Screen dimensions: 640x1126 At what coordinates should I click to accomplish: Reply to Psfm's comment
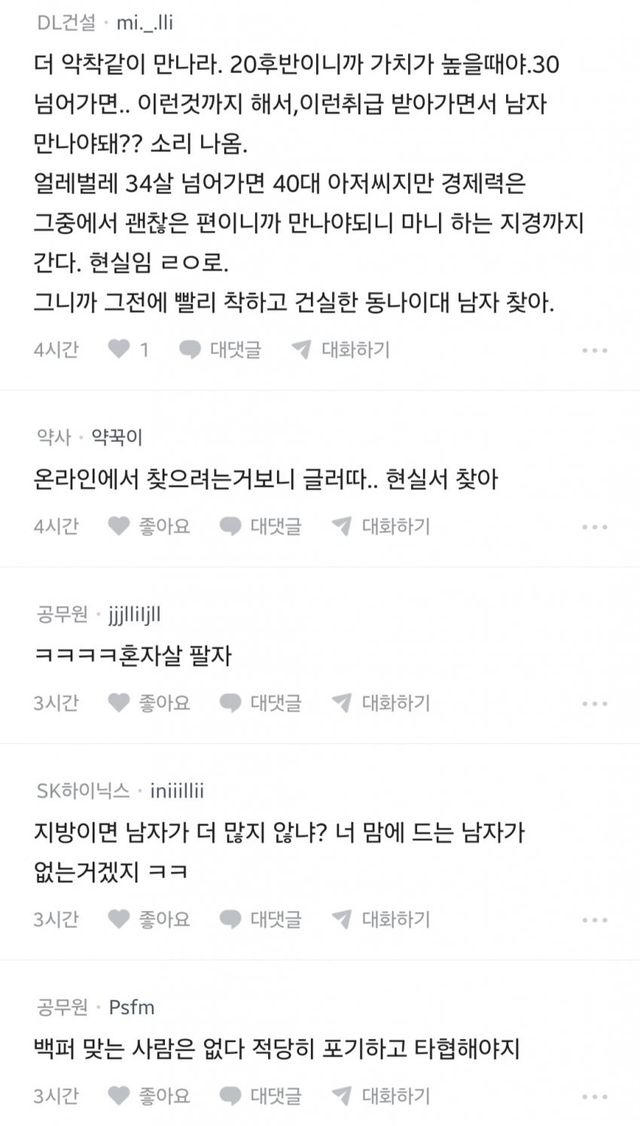pyautogui.click(x=261, y=1095)
